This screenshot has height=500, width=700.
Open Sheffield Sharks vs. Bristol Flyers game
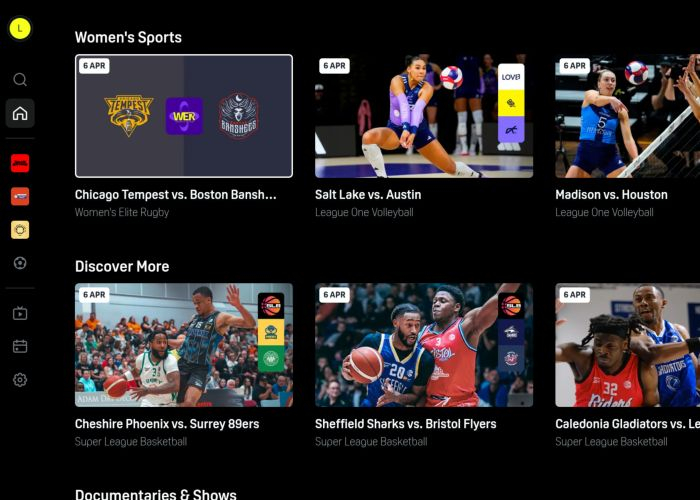(x=424, y=345)
